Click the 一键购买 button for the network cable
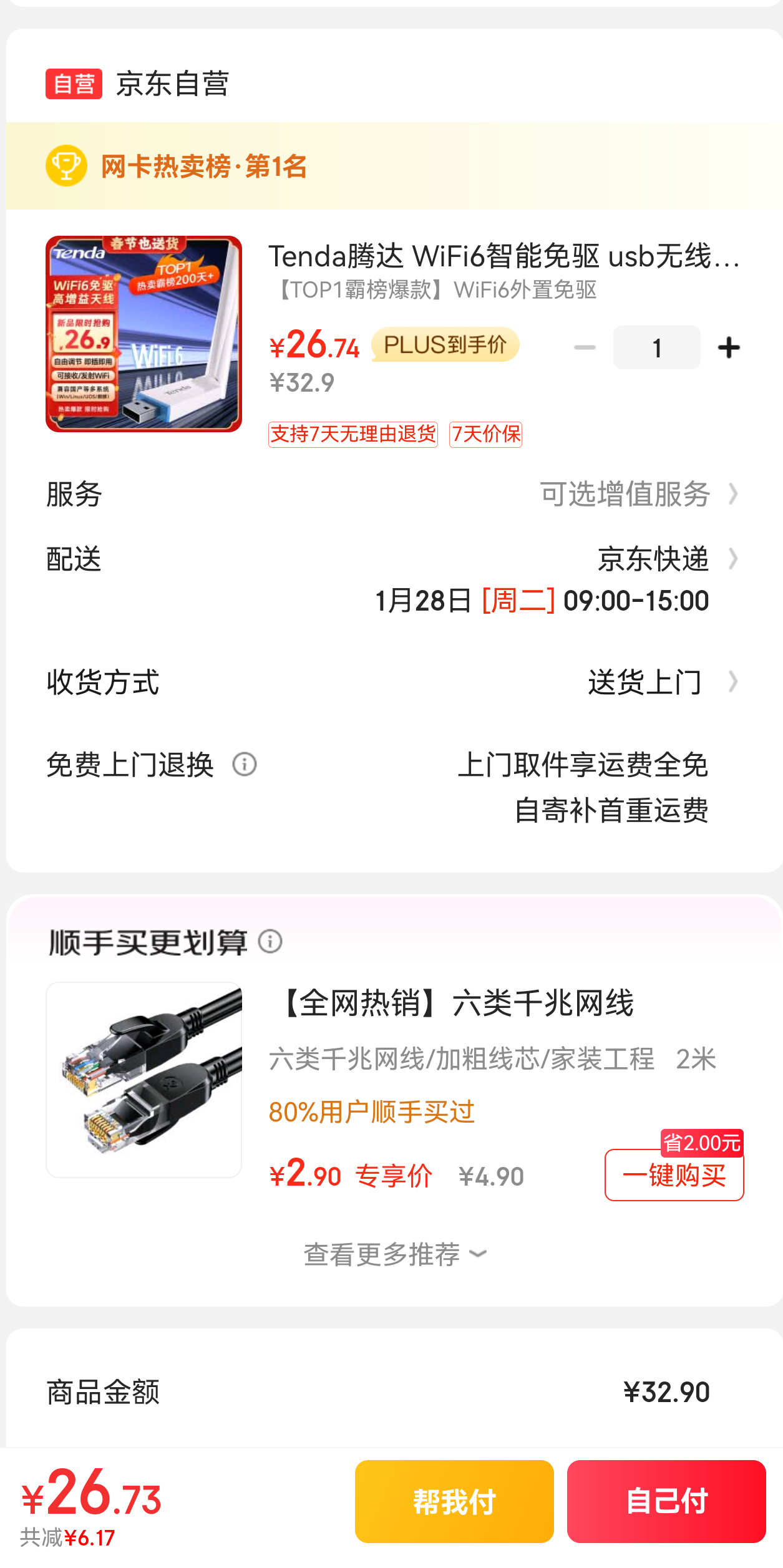 click(x=674, y=1176)
